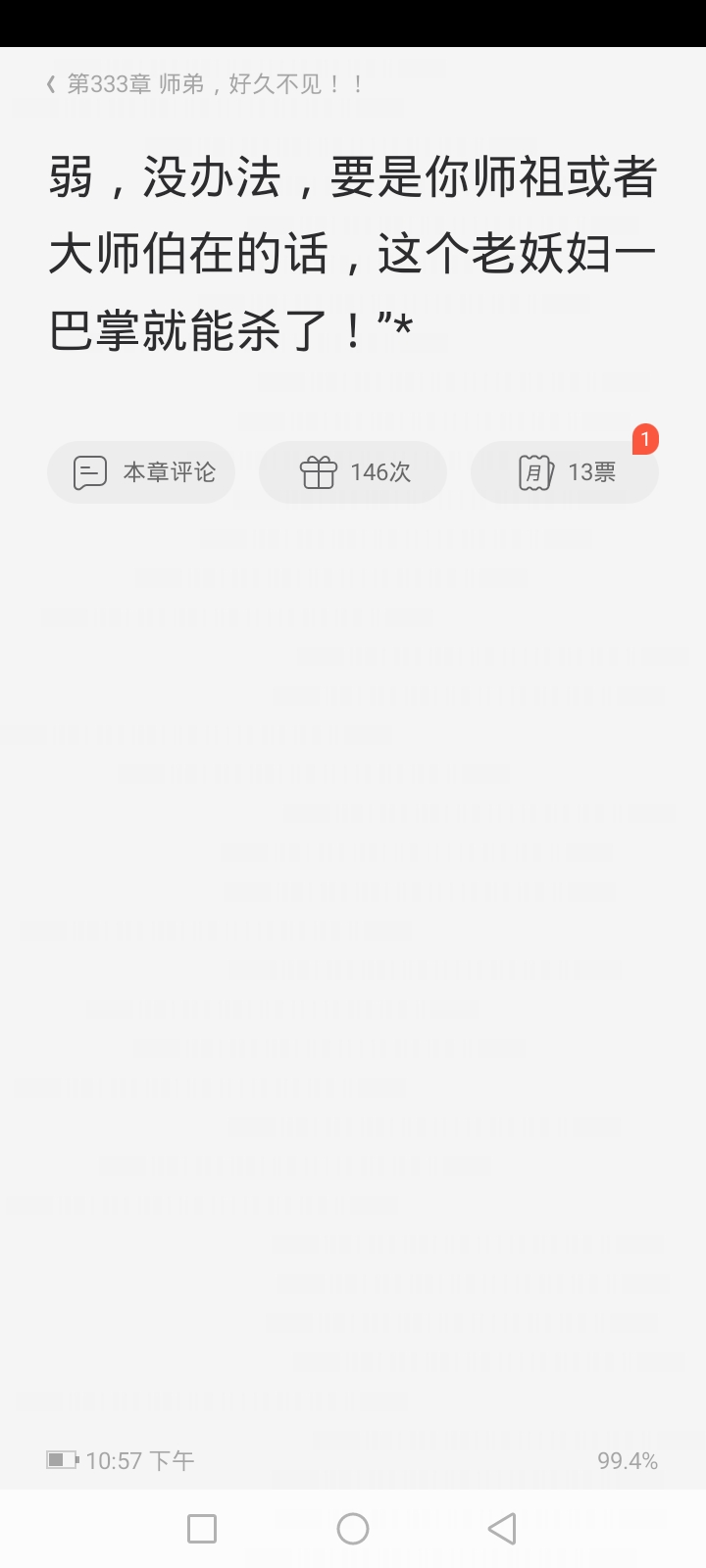Go to the home screen
Screen dimensions: 706x1568
[x=353, y=1529]
